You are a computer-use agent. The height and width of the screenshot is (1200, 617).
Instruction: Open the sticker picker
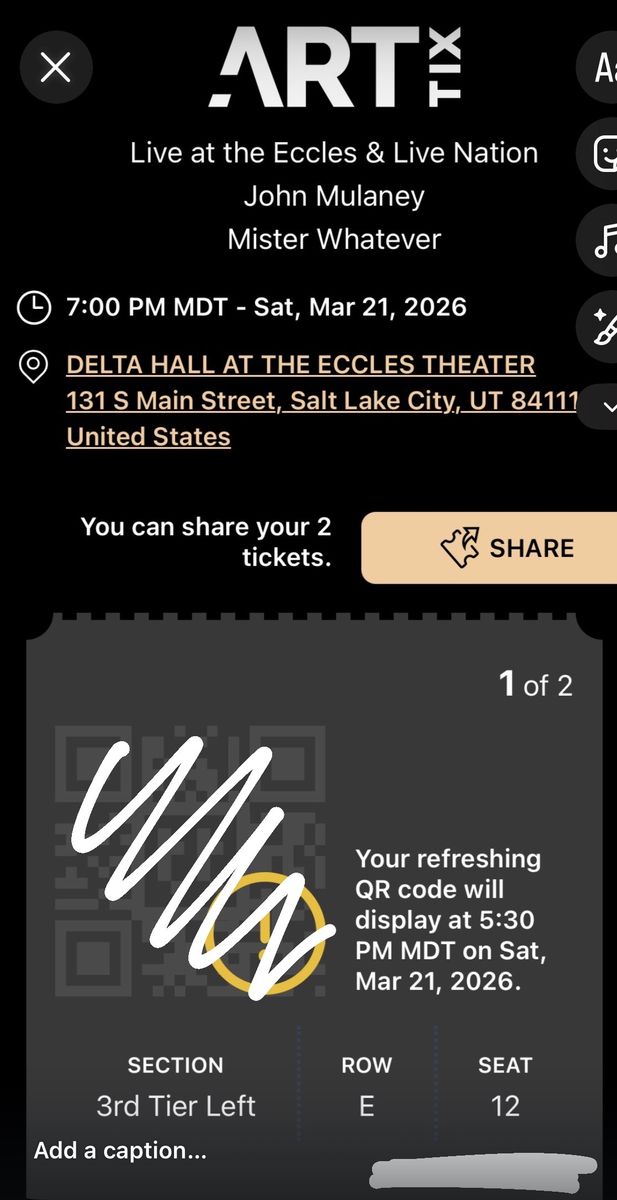point(603,154)
